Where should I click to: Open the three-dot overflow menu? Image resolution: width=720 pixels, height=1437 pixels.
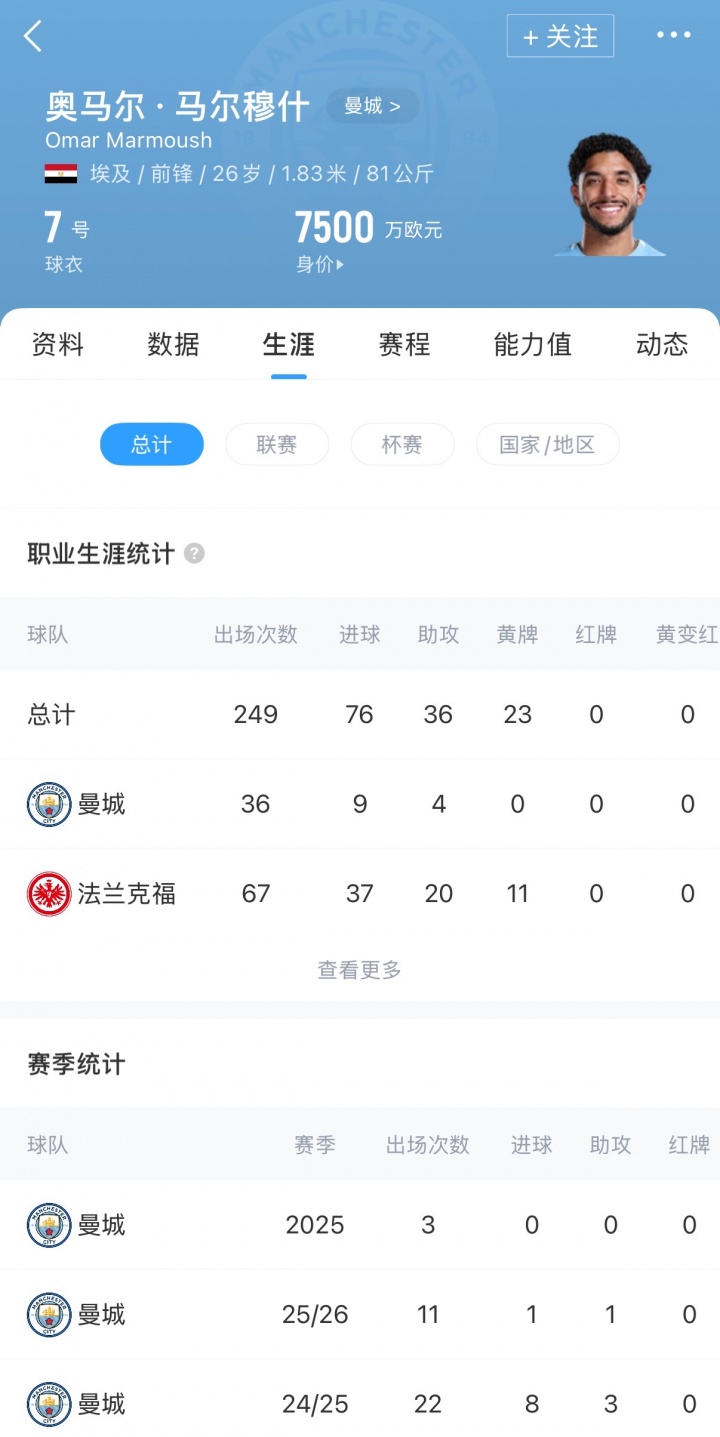tap(673, 36)
